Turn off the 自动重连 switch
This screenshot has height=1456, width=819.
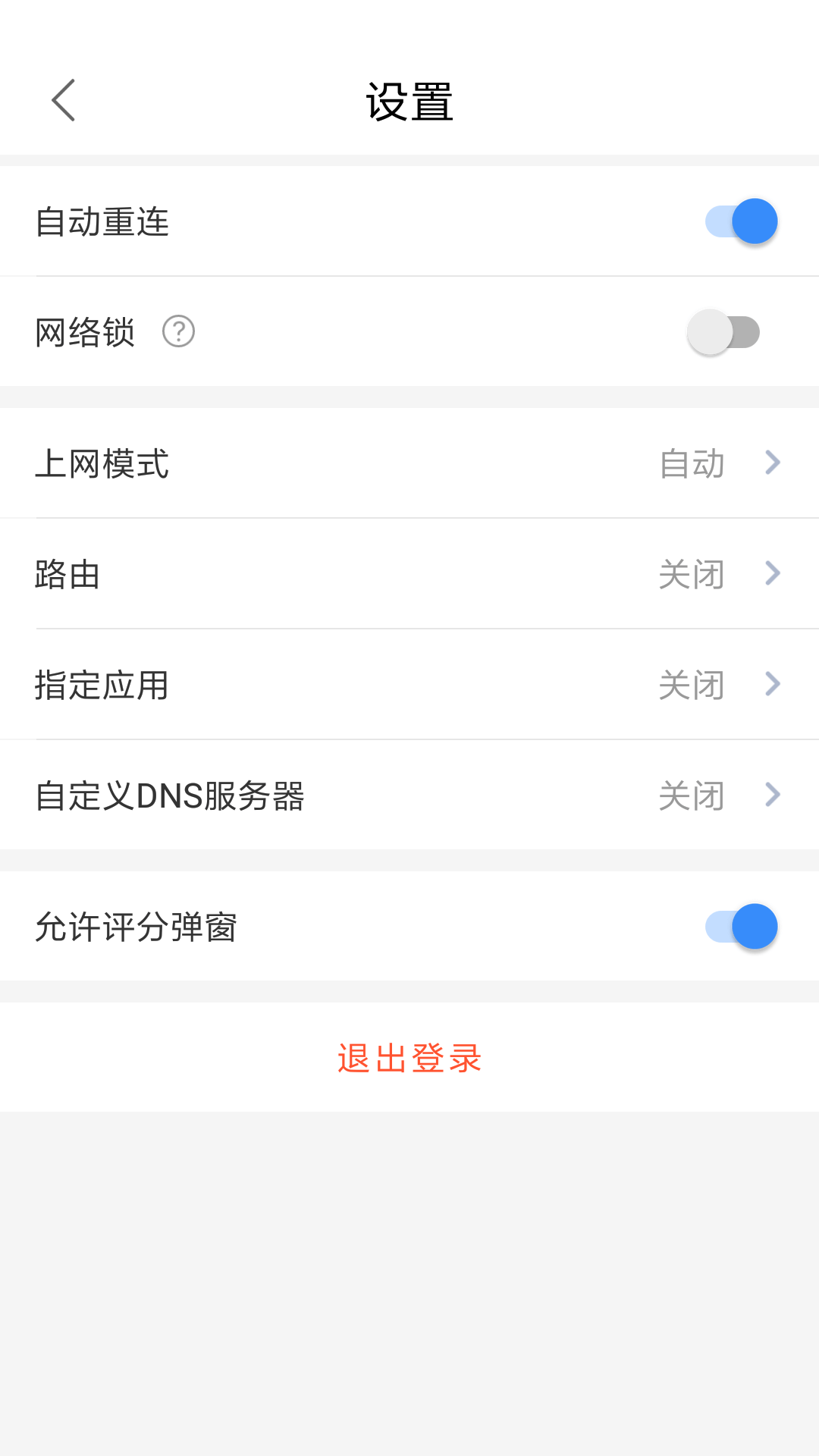coord(741,221)
